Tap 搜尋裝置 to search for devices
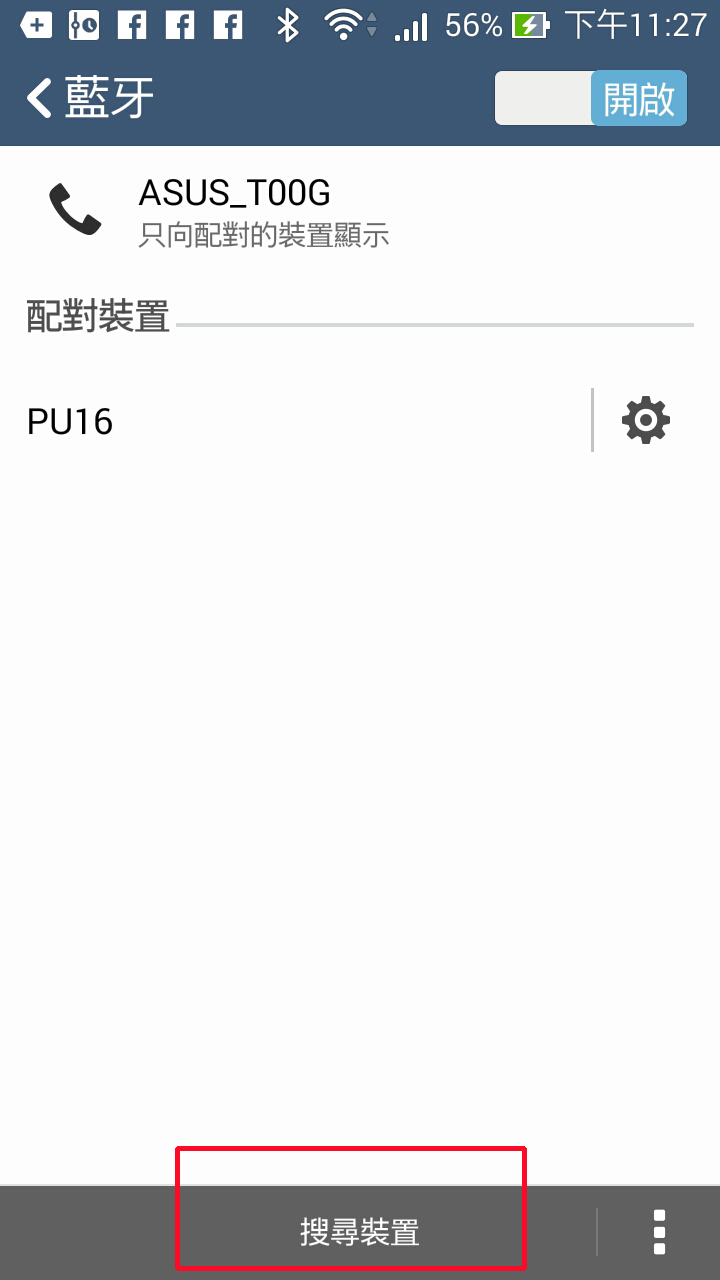 [x=360, y=1231]
